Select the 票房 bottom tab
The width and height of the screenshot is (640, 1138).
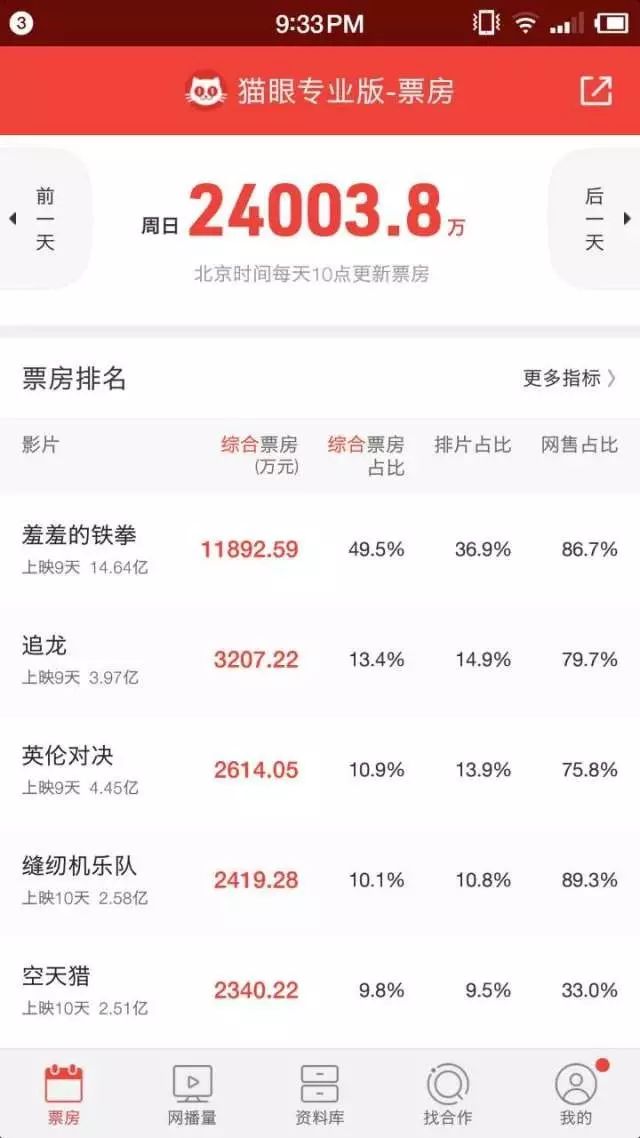[64, 1095]
